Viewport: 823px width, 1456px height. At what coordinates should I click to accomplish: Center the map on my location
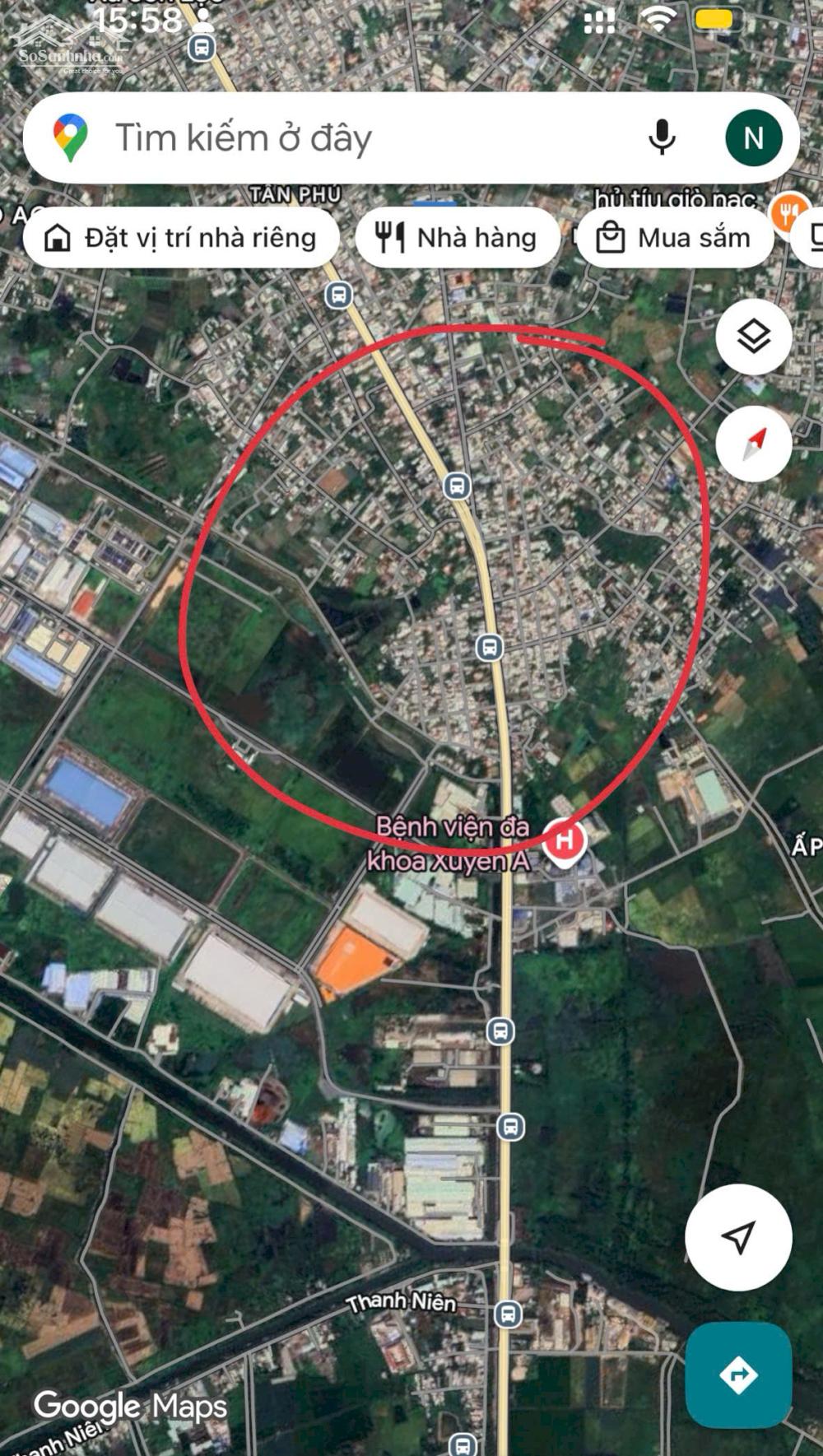click(x=738, y=1236)
